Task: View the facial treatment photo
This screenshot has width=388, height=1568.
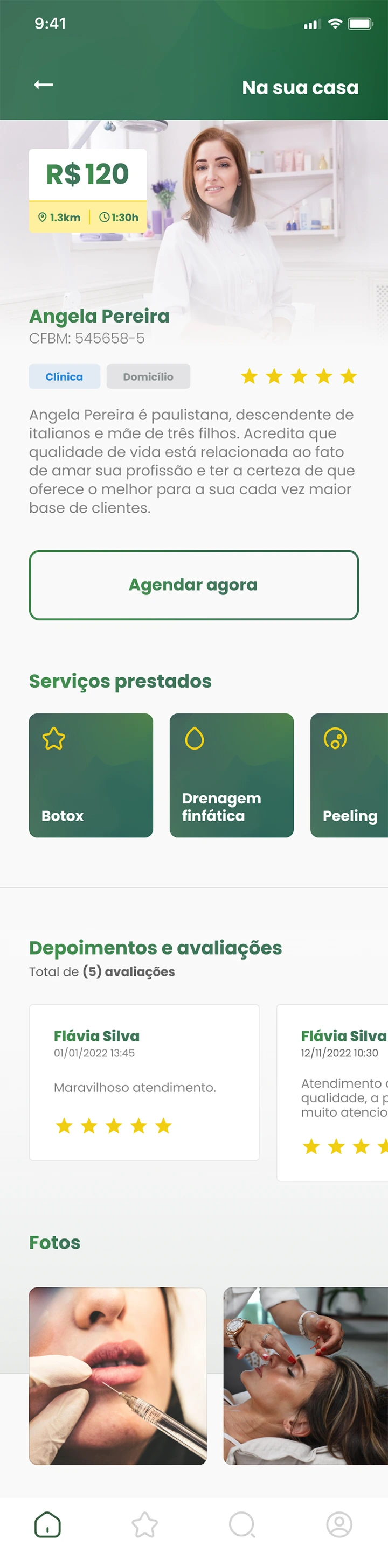Action: tap(306, 1376)
